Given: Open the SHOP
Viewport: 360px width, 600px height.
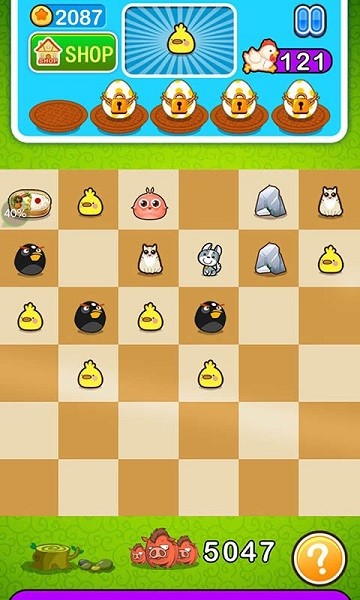Looking at the screenshot, I should [x=73, y=52].
